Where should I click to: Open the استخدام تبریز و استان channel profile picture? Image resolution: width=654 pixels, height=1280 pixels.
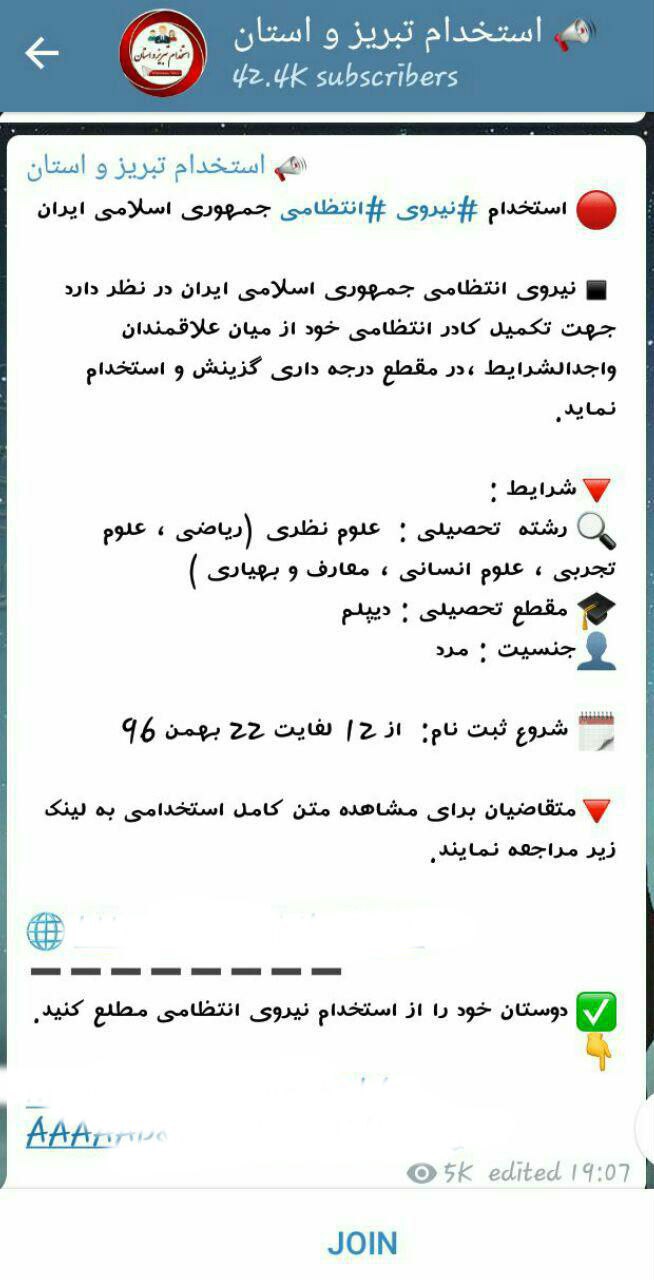(x=163, y=53)
